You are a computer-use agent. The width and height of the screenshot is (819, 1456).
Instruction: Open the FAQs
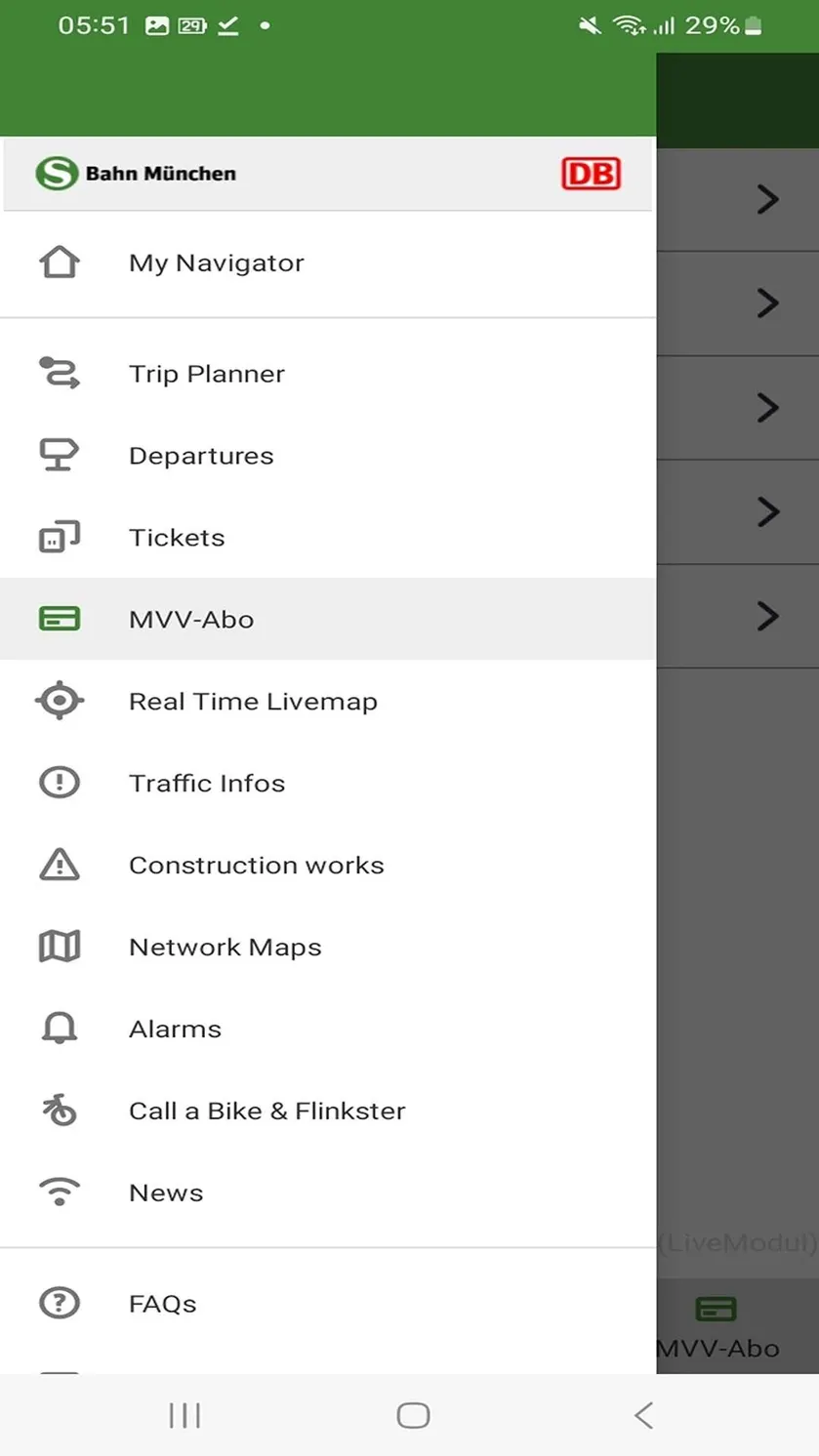(x=327, y=1303)
